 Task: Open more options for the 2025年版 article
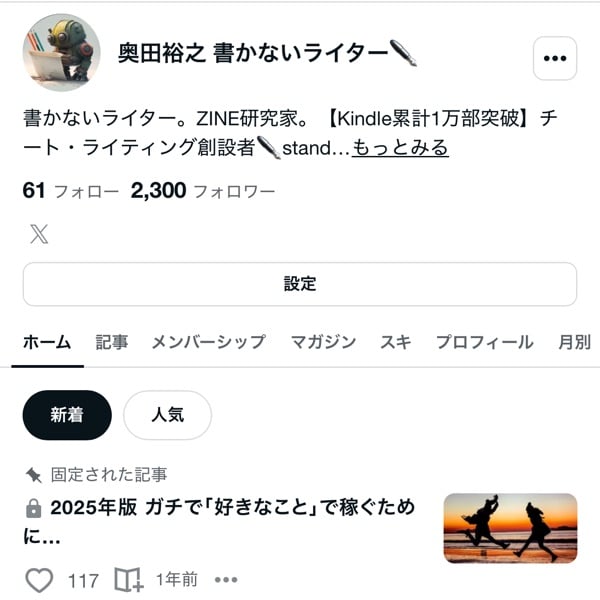pyautogui.click(x=227, y=580)
